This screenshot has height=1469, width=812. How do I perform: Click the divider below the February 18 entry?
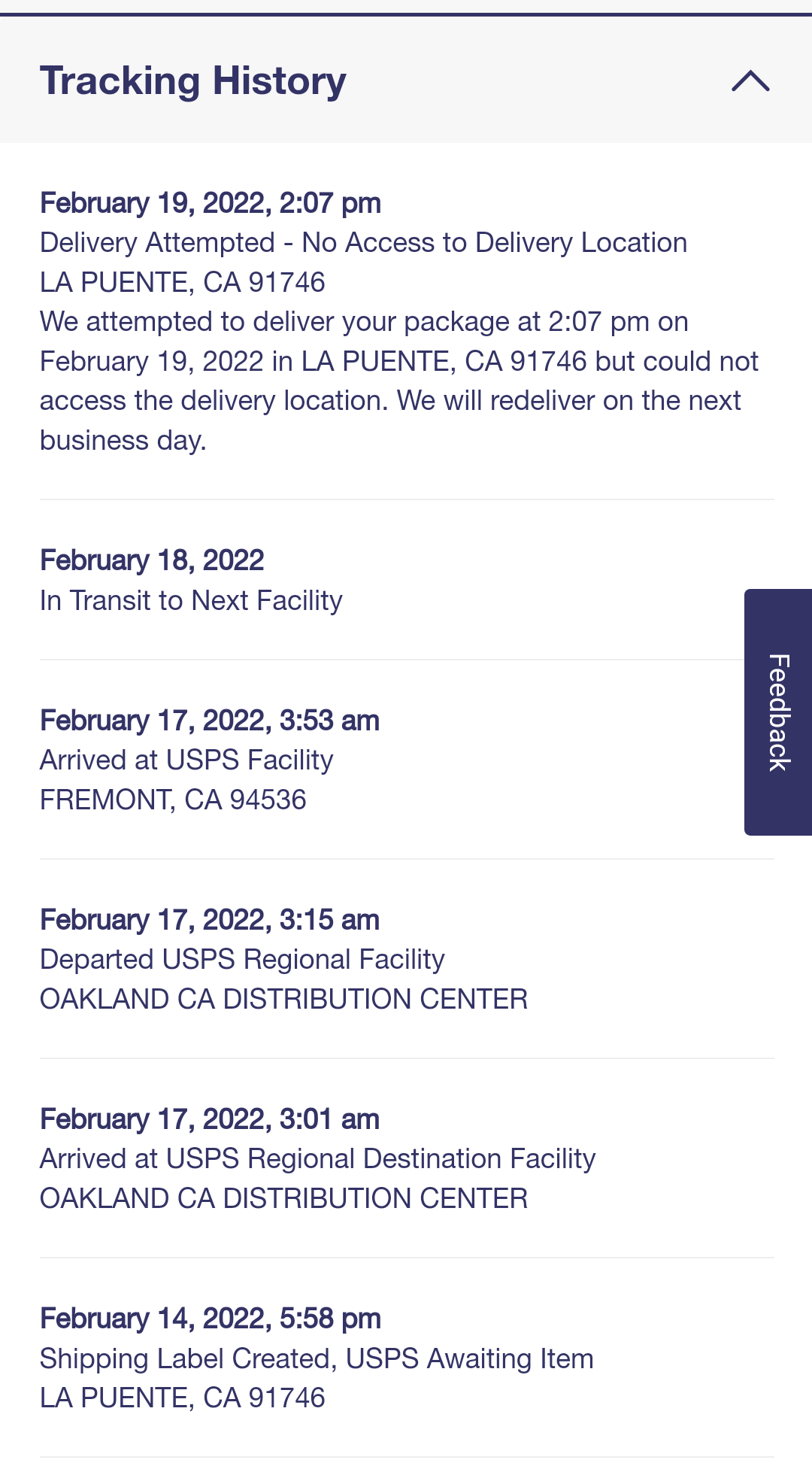tap(406, 657)
